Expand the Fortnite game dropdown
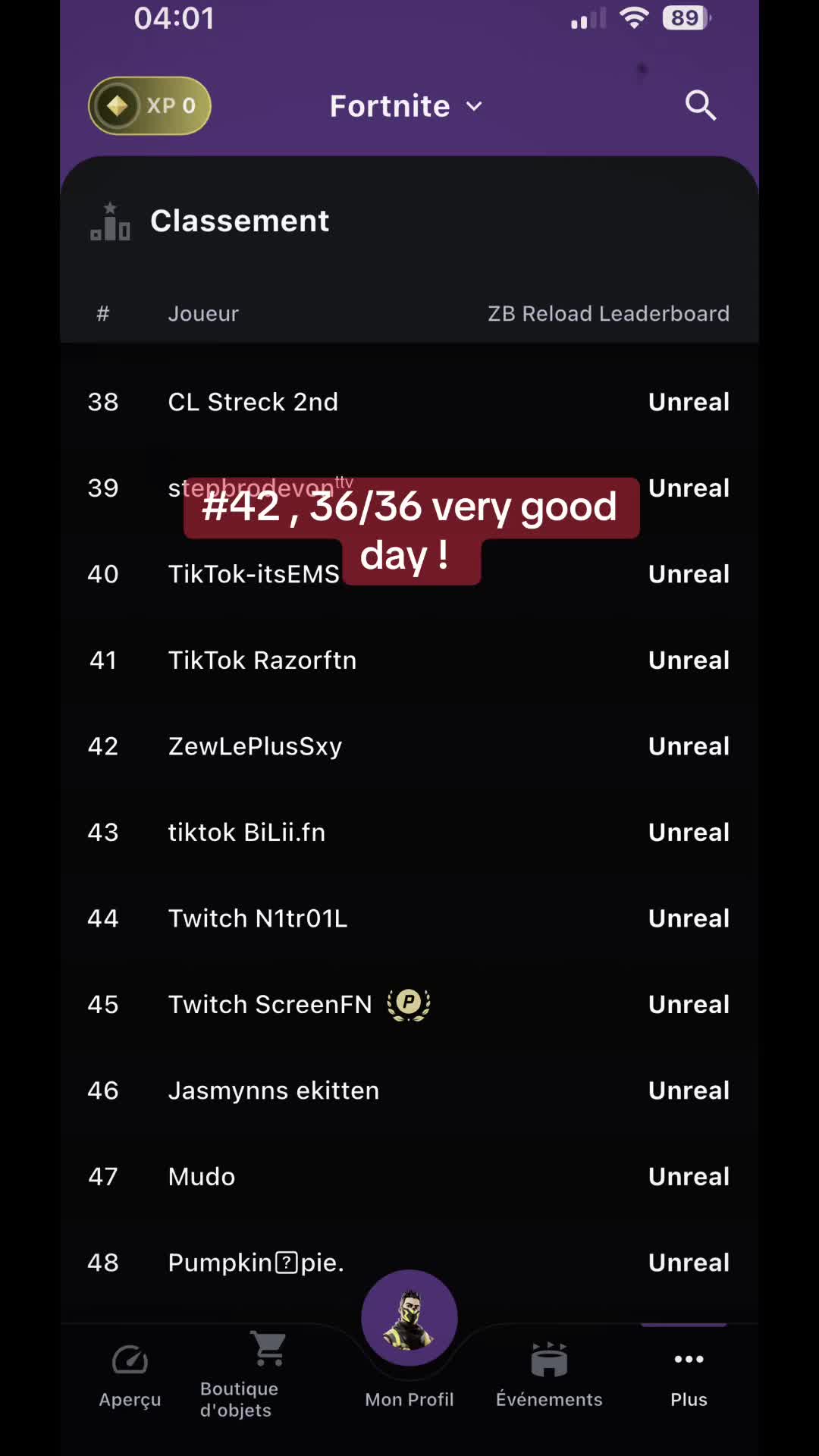This screenshot has height=1456, width=819. tap(406, 106)
